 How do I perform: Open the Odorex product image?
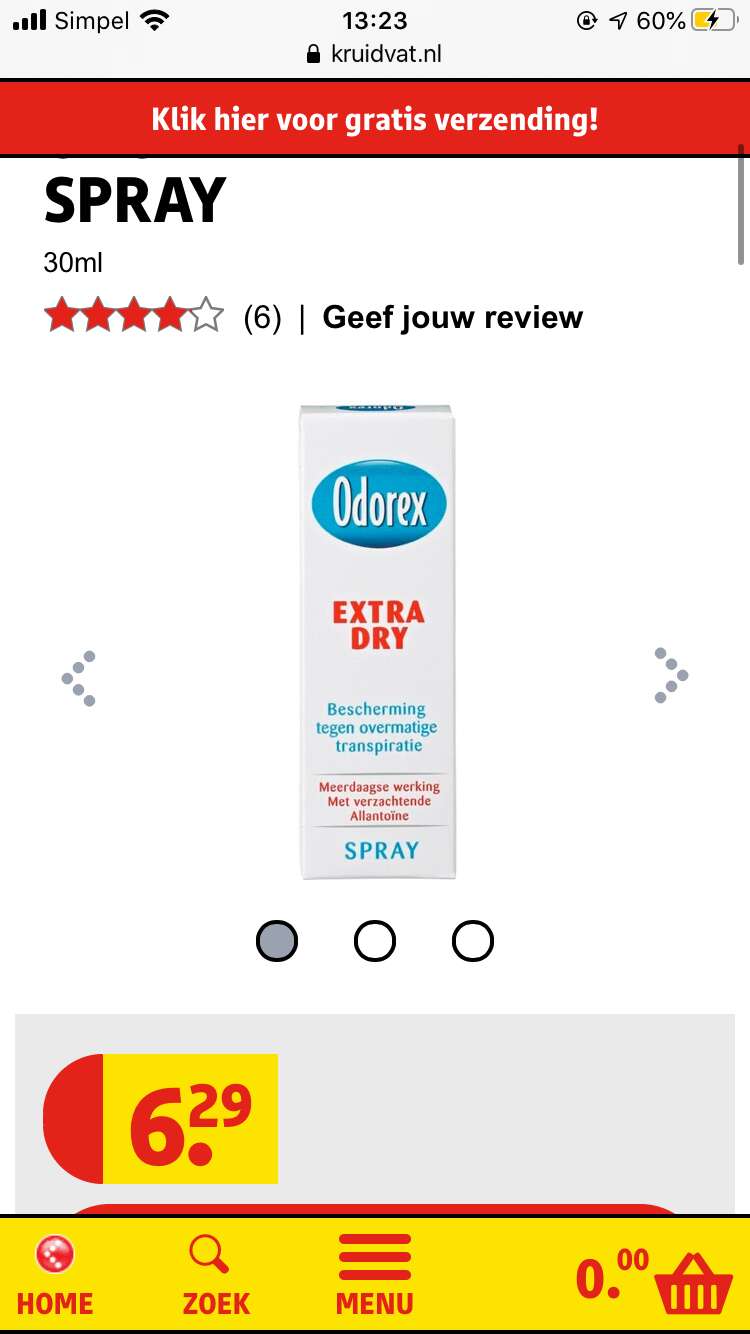(378, 642)
